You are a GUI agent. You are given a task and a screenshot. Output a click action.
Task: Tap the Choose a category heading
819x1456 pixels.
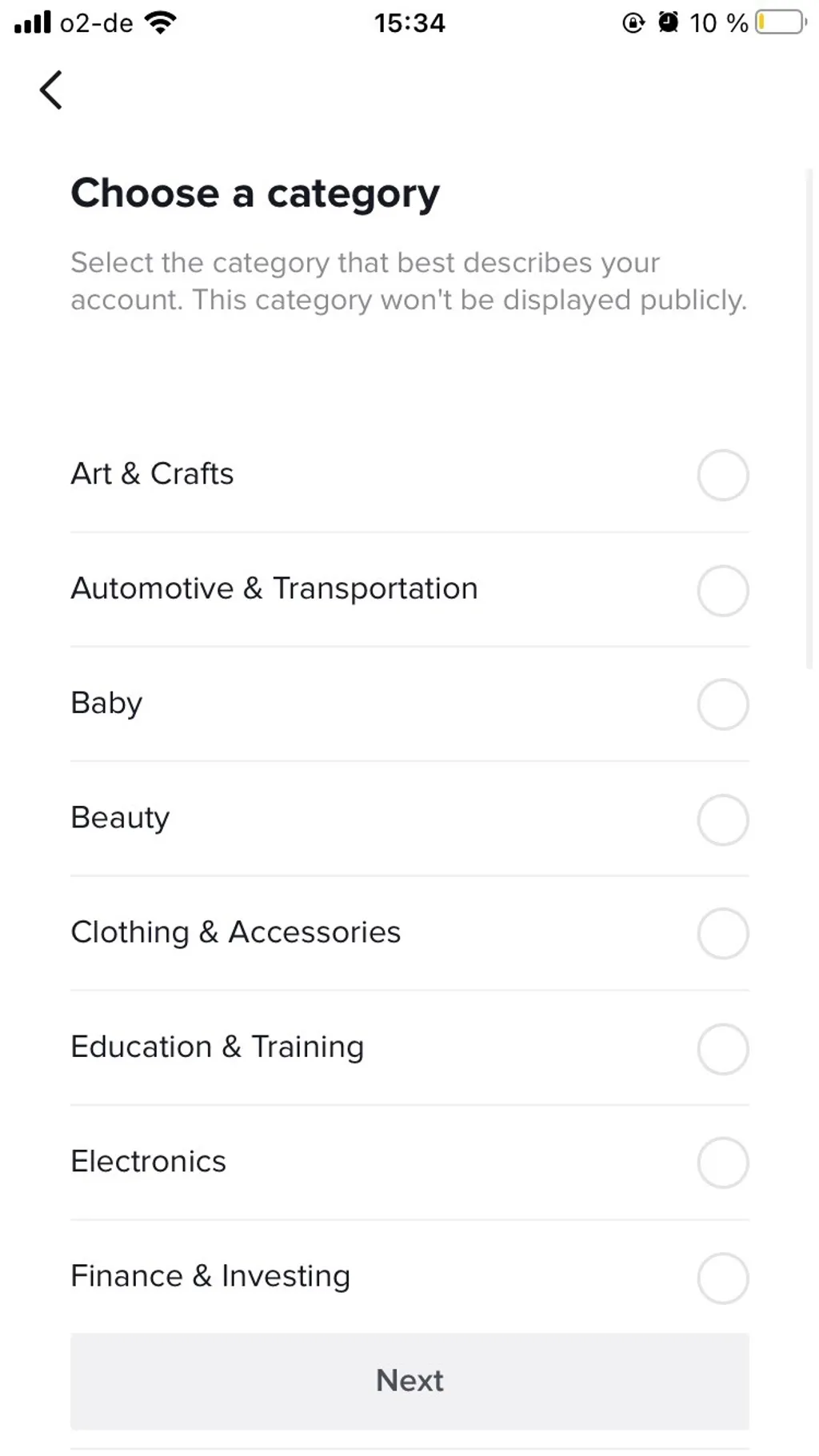coord(255,193)
